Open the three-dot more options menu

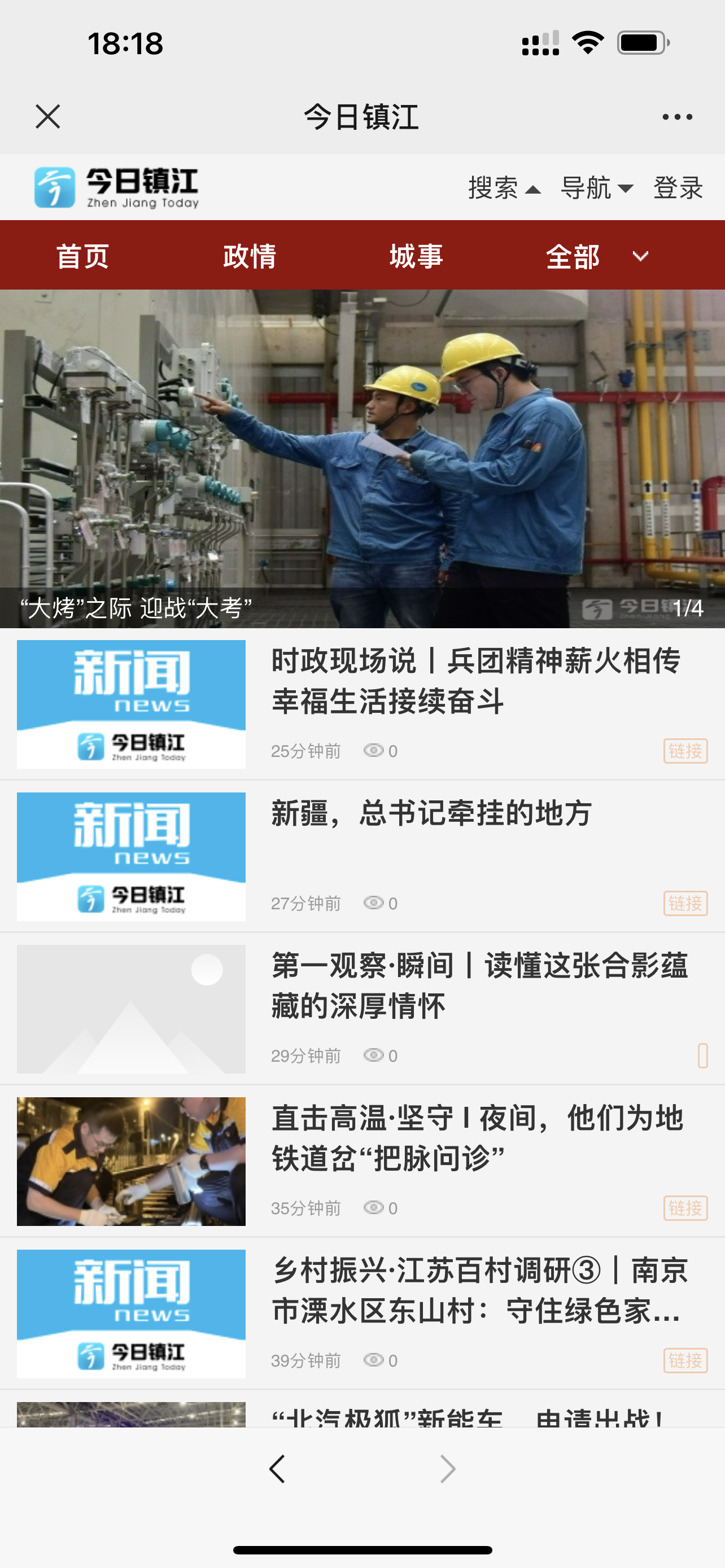(x=677, y=116)
